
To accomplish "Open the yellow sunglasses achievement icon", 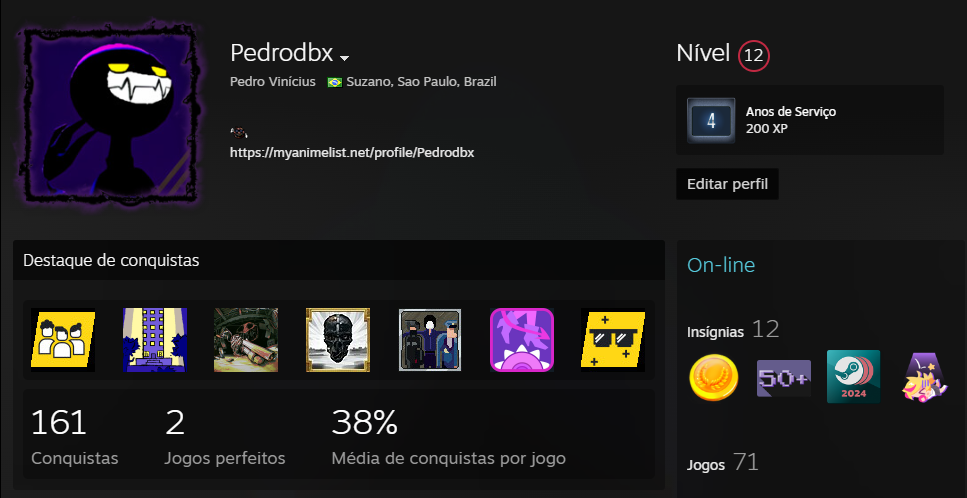I will point(614,340).
